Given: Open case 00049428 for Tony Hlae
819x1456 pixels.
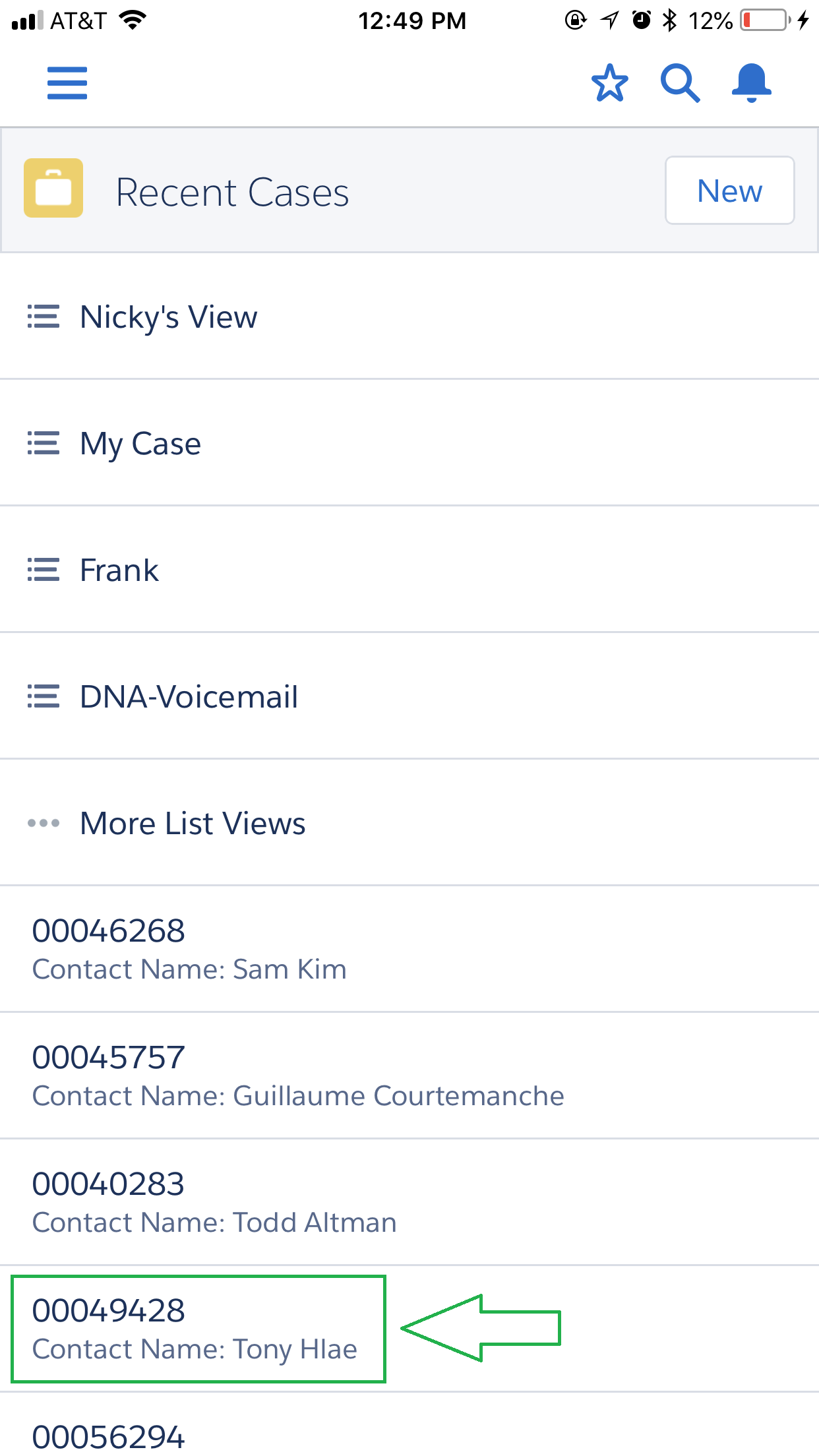Looking at the screenshot, I should 195,1329.
